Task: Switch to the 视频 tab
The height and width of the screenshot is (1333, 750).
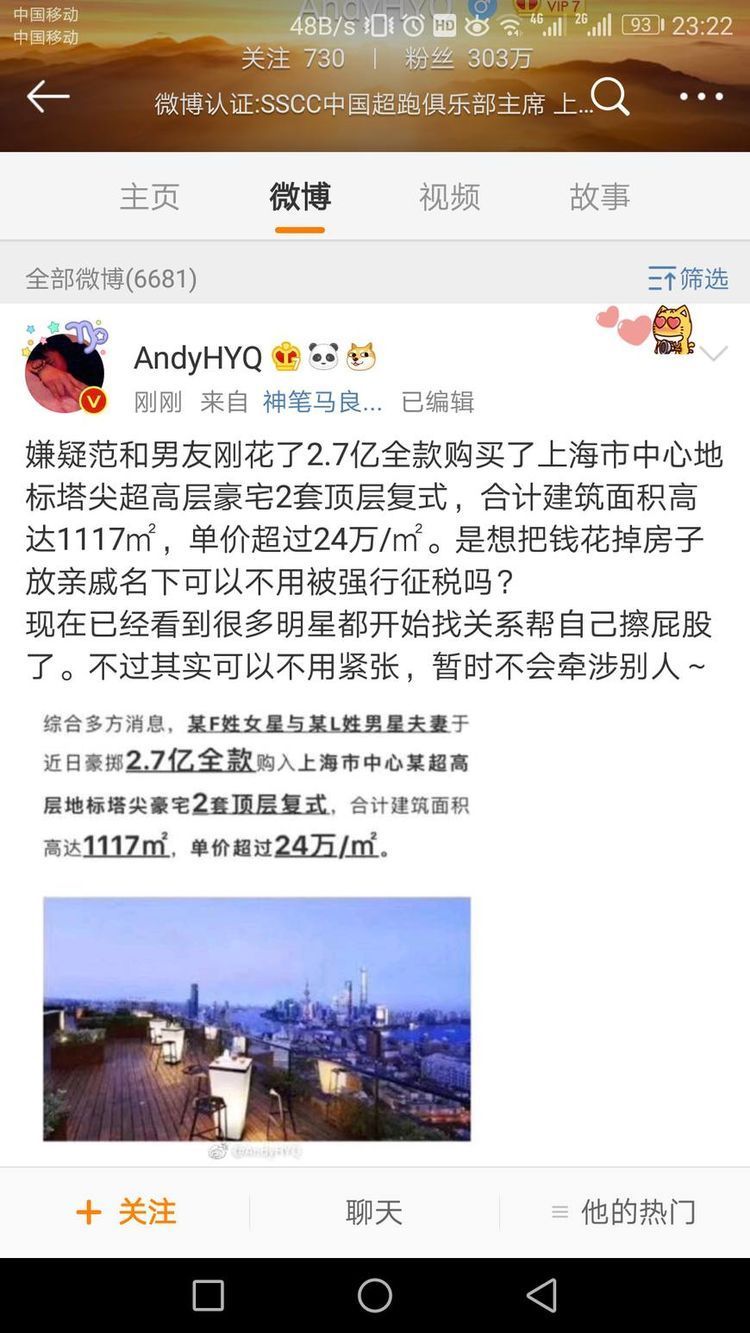Action: click(449, 197)
